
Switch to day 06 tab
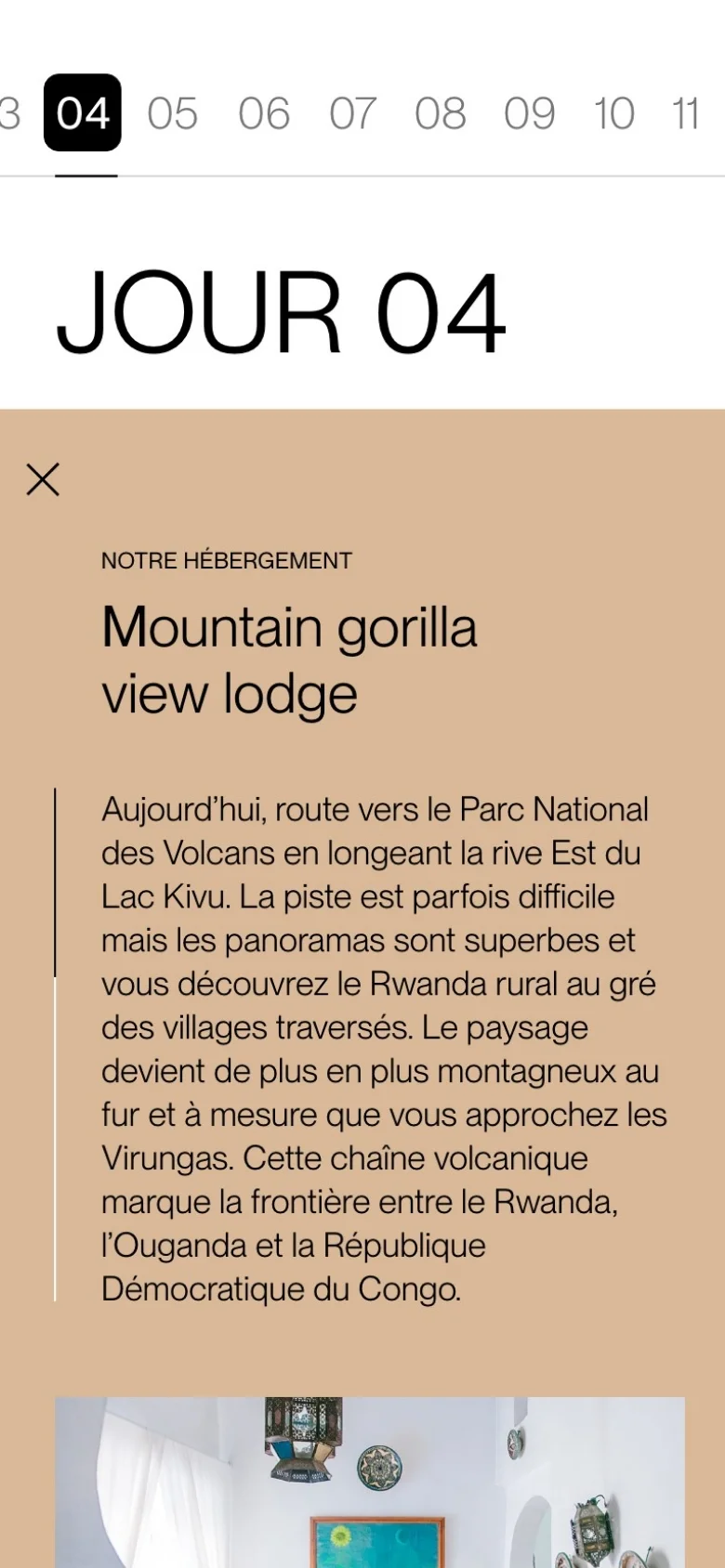264,113
